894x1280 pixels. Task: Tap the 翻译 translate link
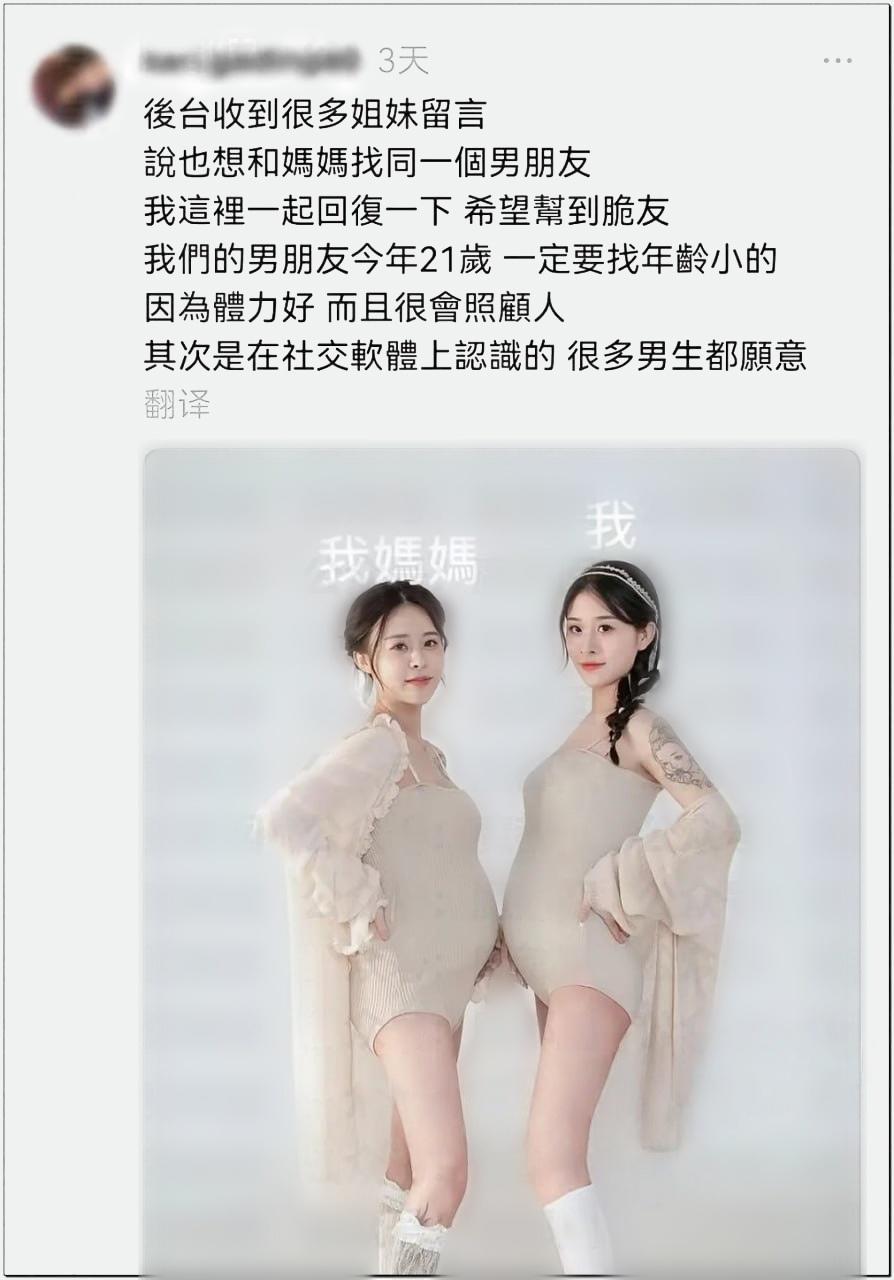point(177,404)
